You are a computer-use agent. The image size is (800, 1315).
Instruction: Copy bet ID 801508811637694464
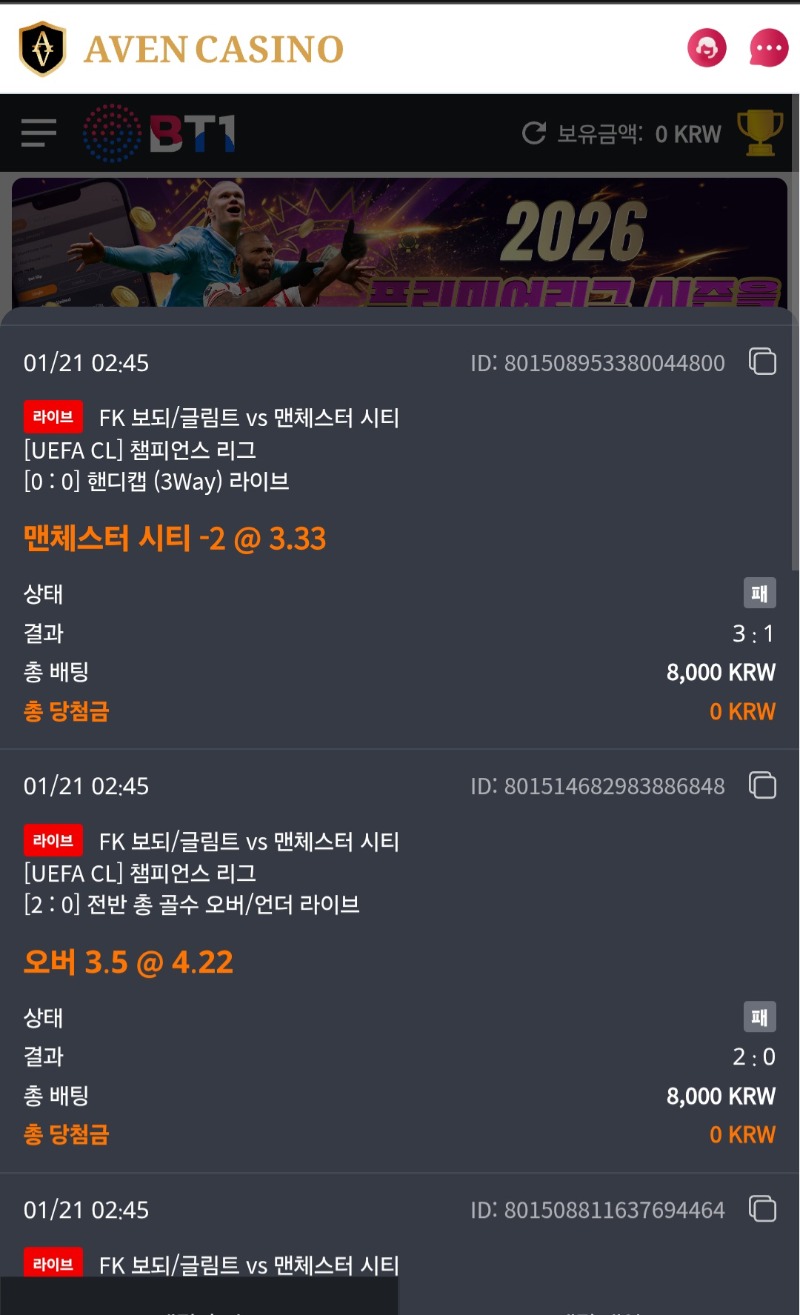tap(762, 1209)
